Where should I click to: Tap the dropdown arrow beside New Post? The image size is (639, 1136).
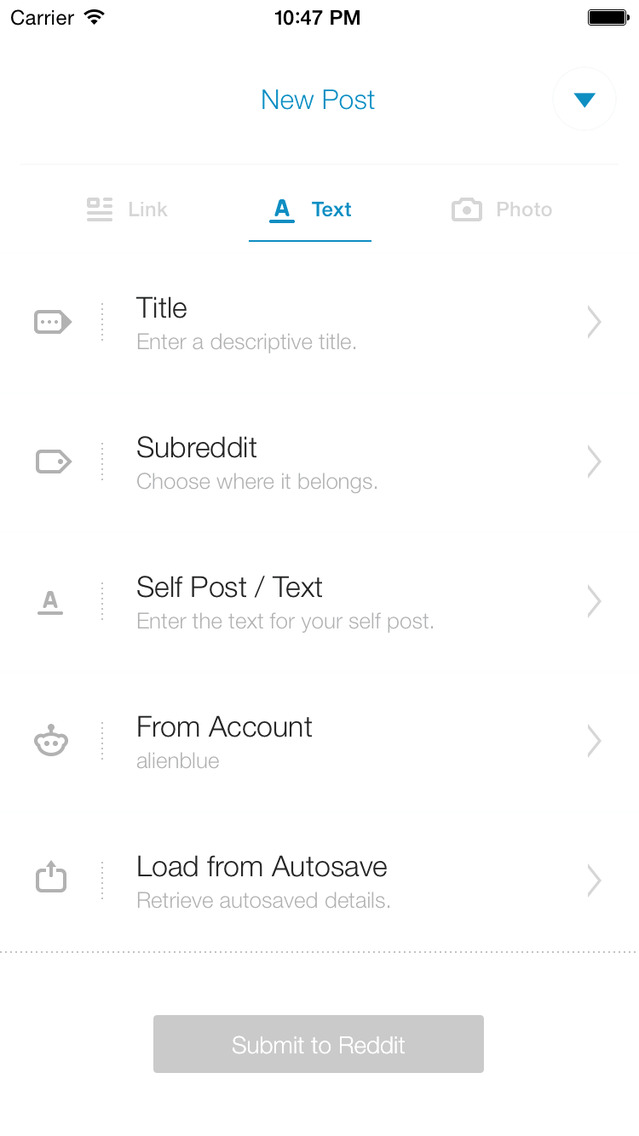[x=585, y=100]
